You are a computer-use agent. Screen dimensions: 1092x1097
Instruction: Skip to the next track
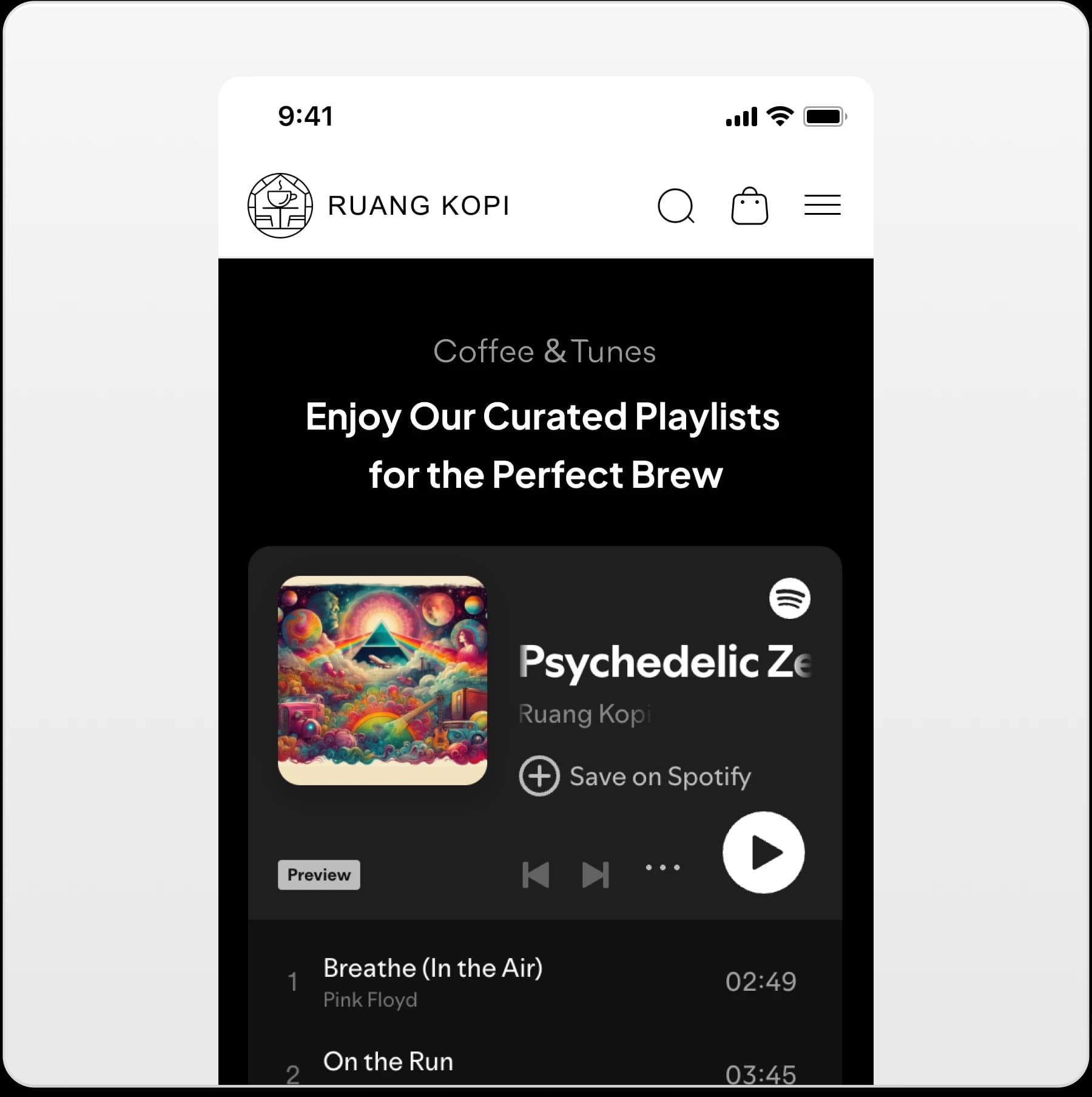click(595, 874)
